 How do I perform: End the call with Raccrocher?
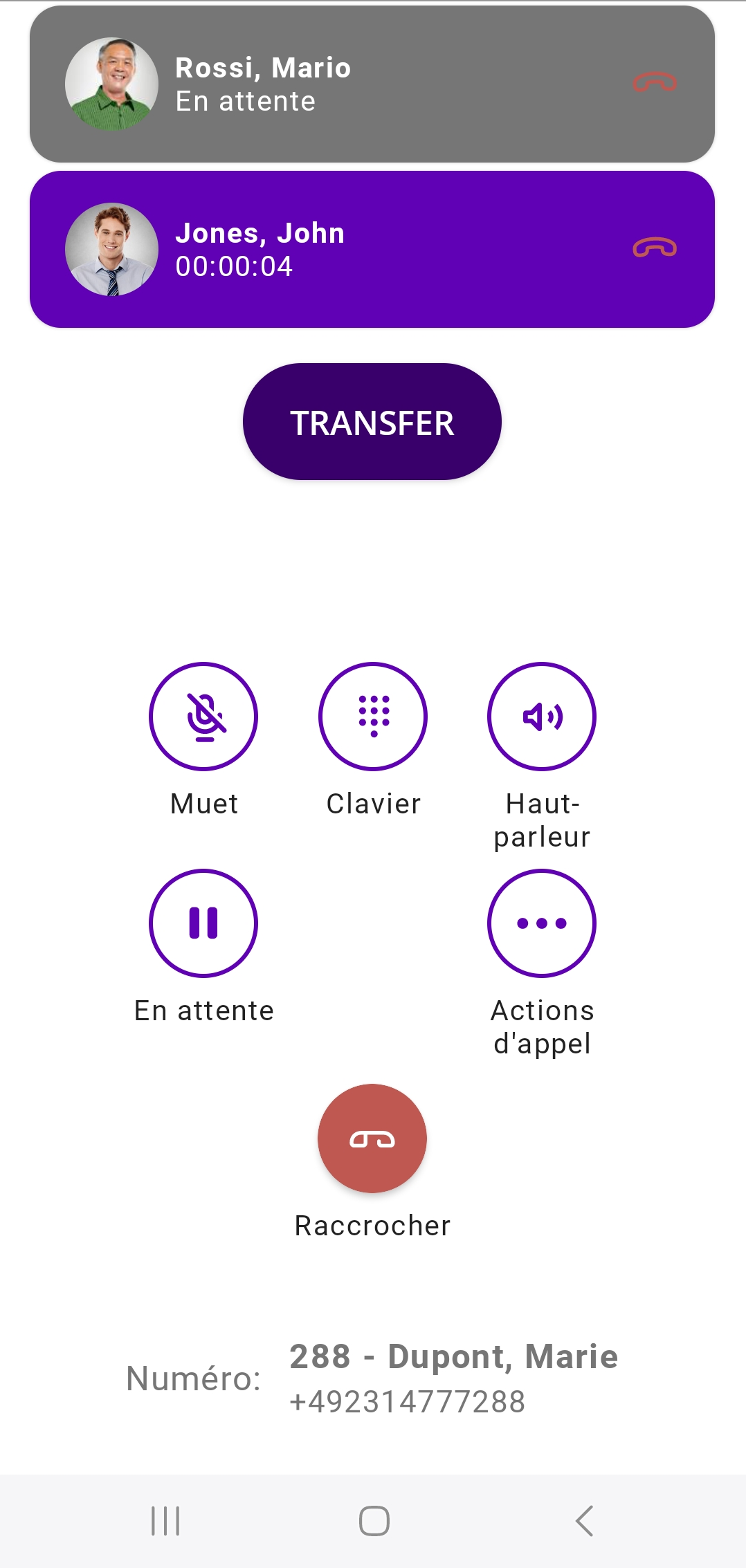pos(372,1138)
